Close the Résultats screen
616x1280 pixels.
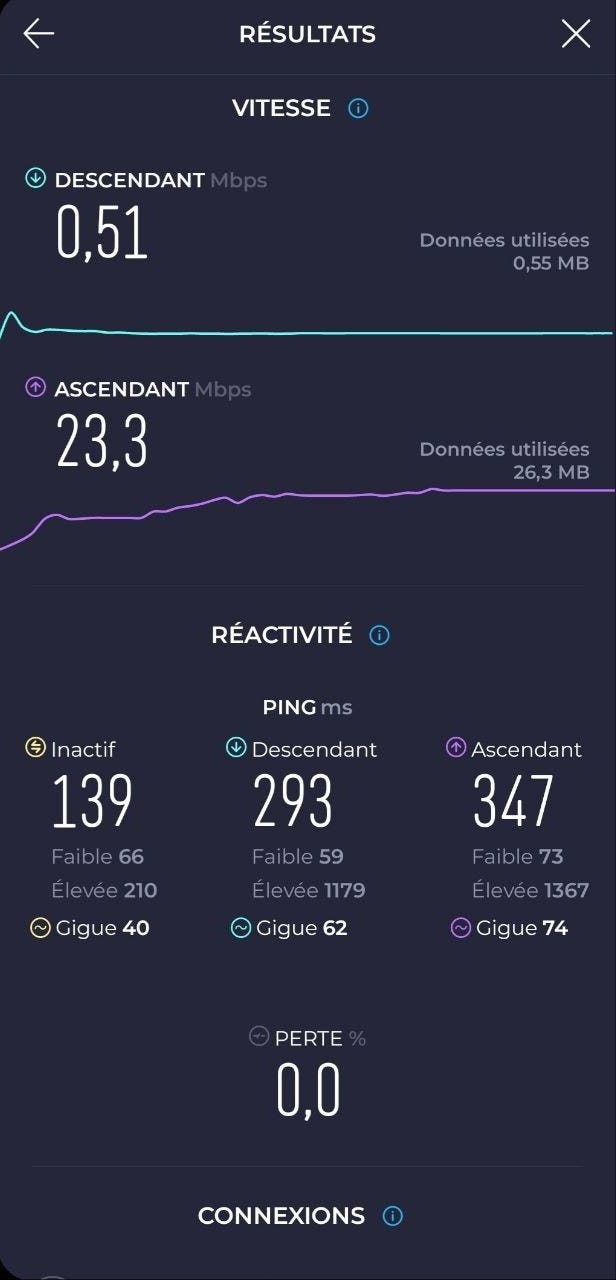pyautogui.click(x=576, y=34)
